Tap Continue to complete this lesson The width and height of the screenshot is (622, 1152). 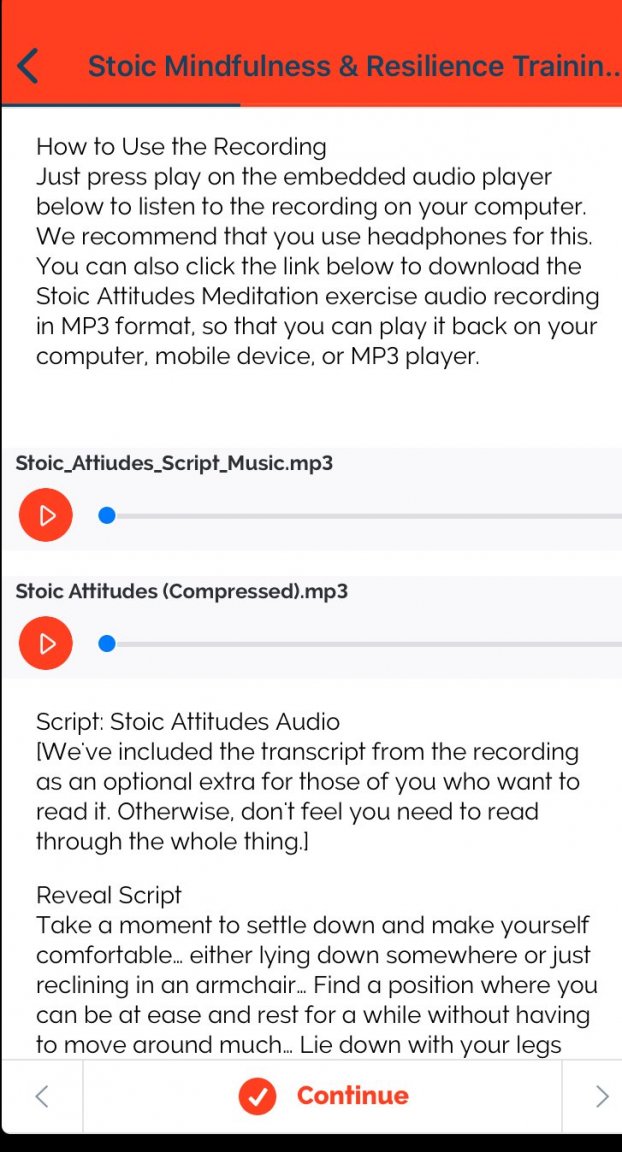pos(323,1096)
